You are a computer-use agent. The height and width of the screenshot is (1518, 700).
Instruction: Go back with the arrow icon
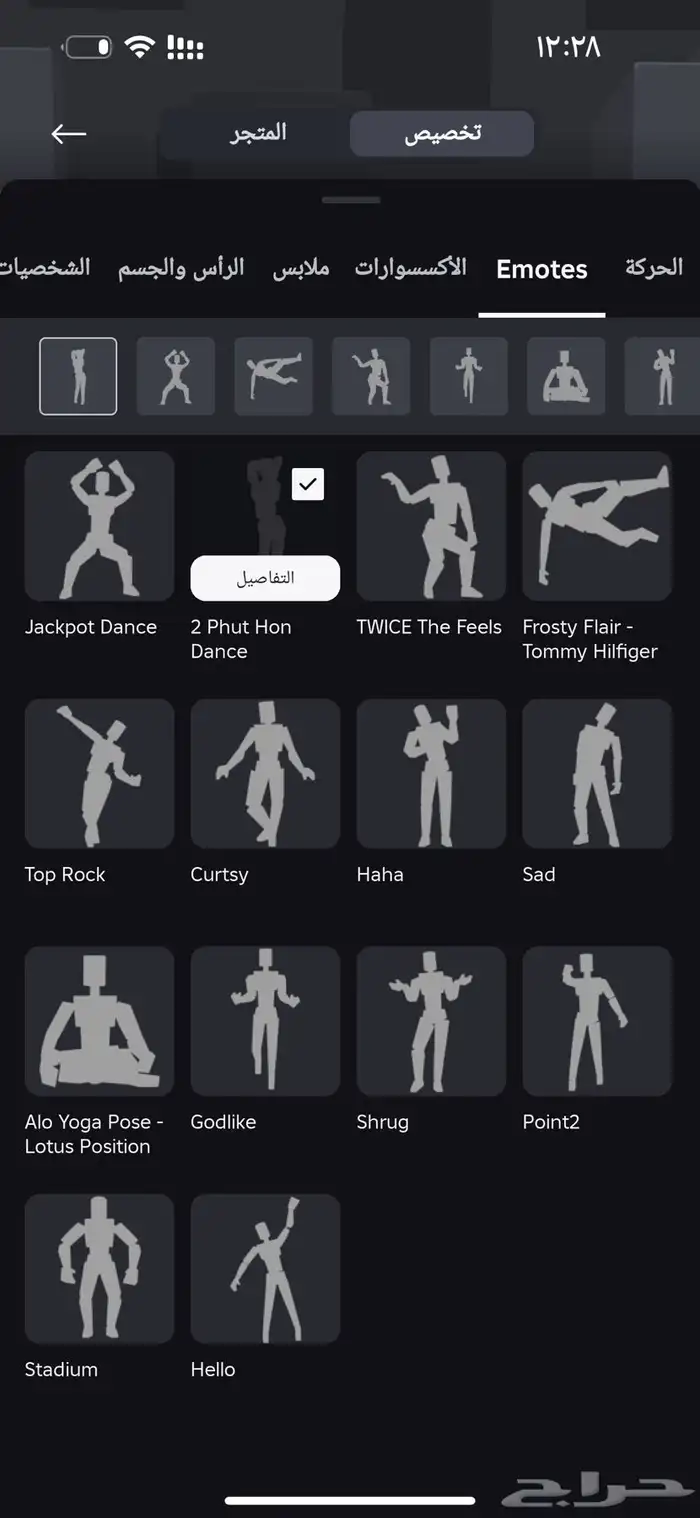[69, 133]
